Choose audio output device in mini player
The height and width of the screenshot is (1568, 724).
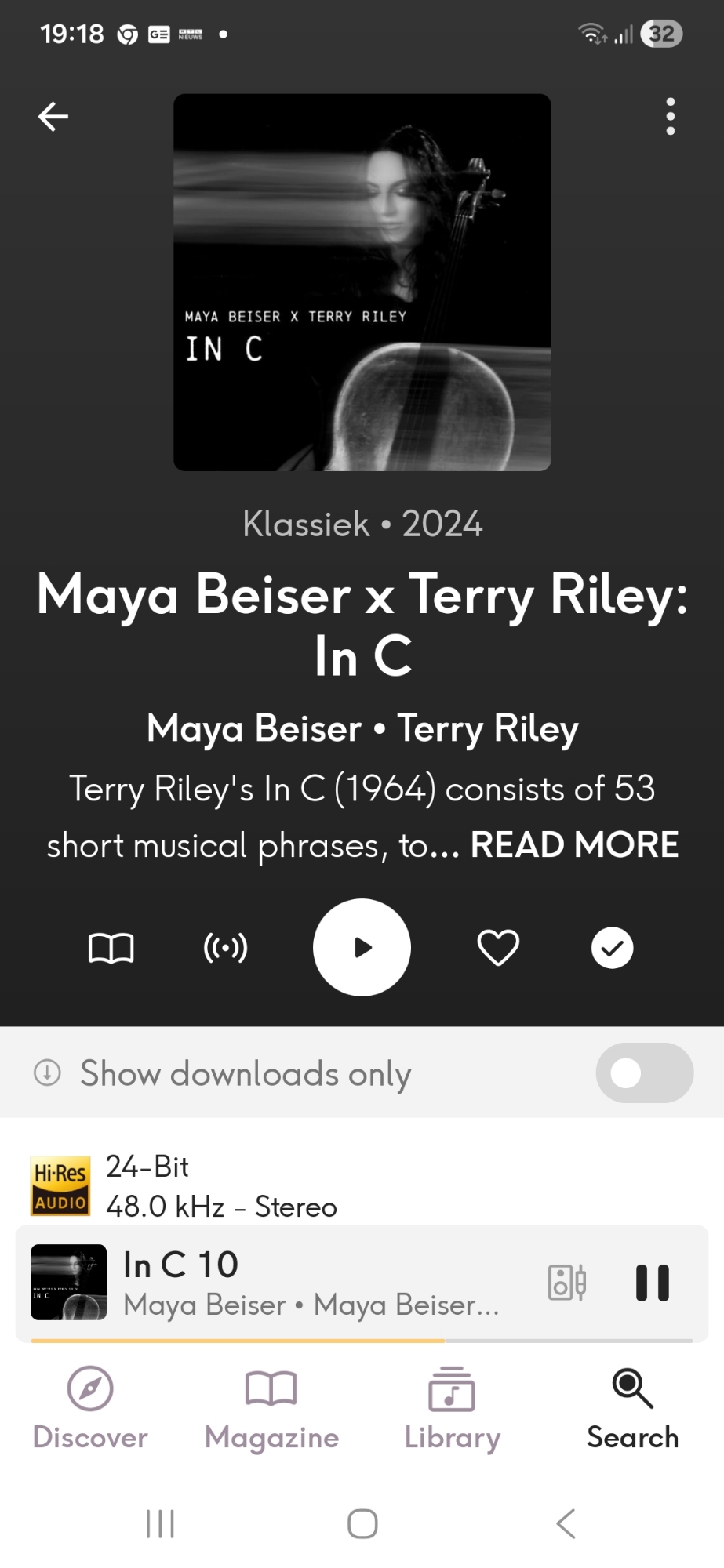[566, 1283]
